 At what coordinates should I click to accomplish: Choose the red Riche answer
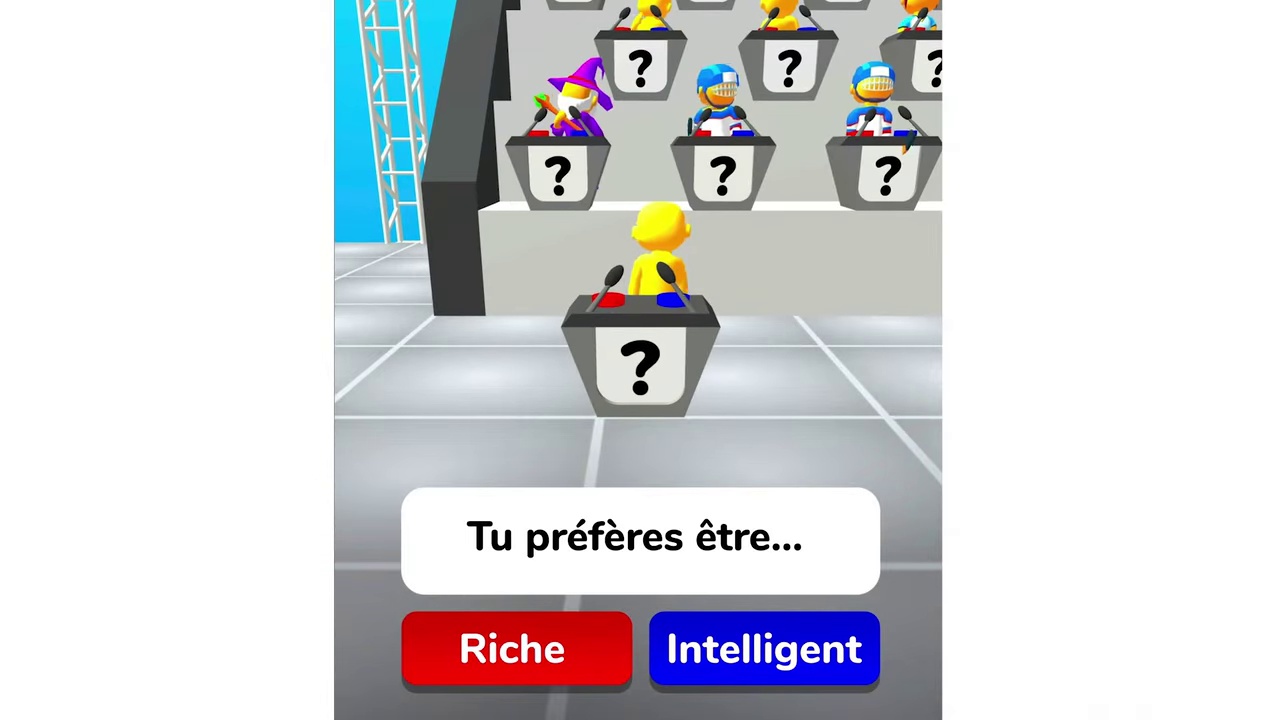(516, 649)
